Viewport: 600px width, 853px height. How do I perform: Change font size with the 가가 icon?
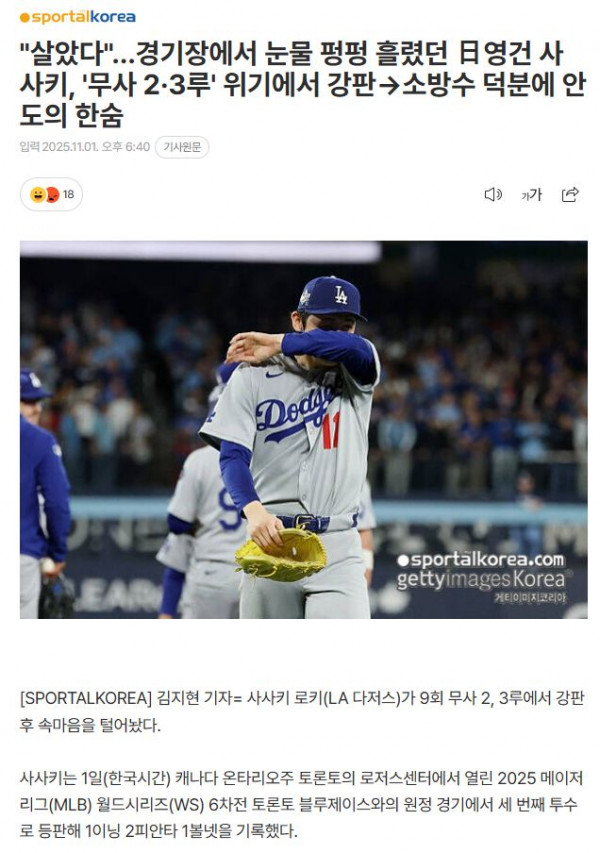pyautogui.click(x=531, y=194)
